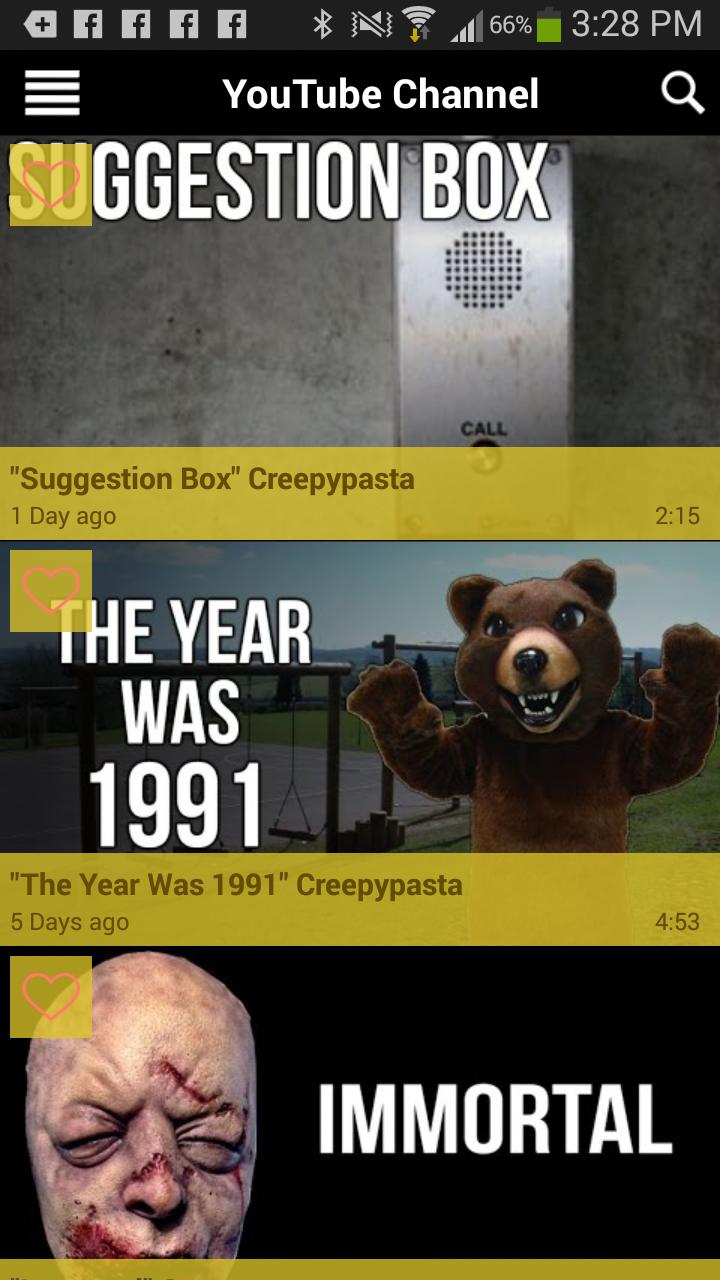This screenshot has height=1280, width=720.
Task: Open the search function
Action: pyautogui.click(x=683, y=92)
